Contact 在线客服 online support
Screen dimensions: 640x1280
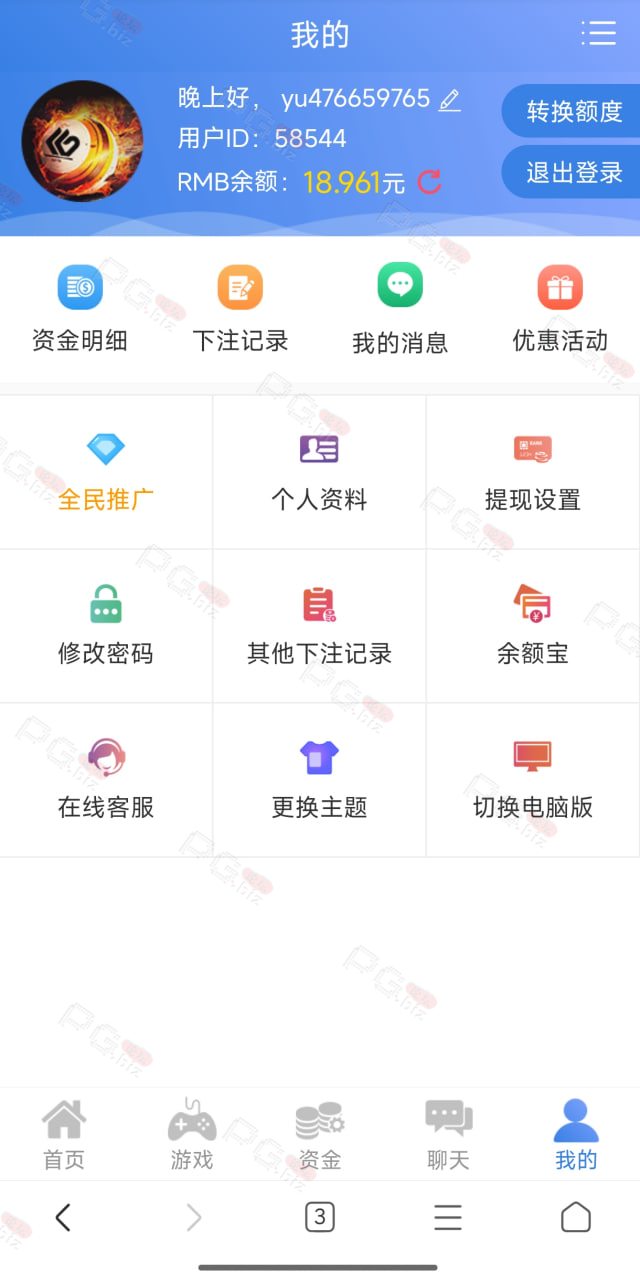pos(106,780)
